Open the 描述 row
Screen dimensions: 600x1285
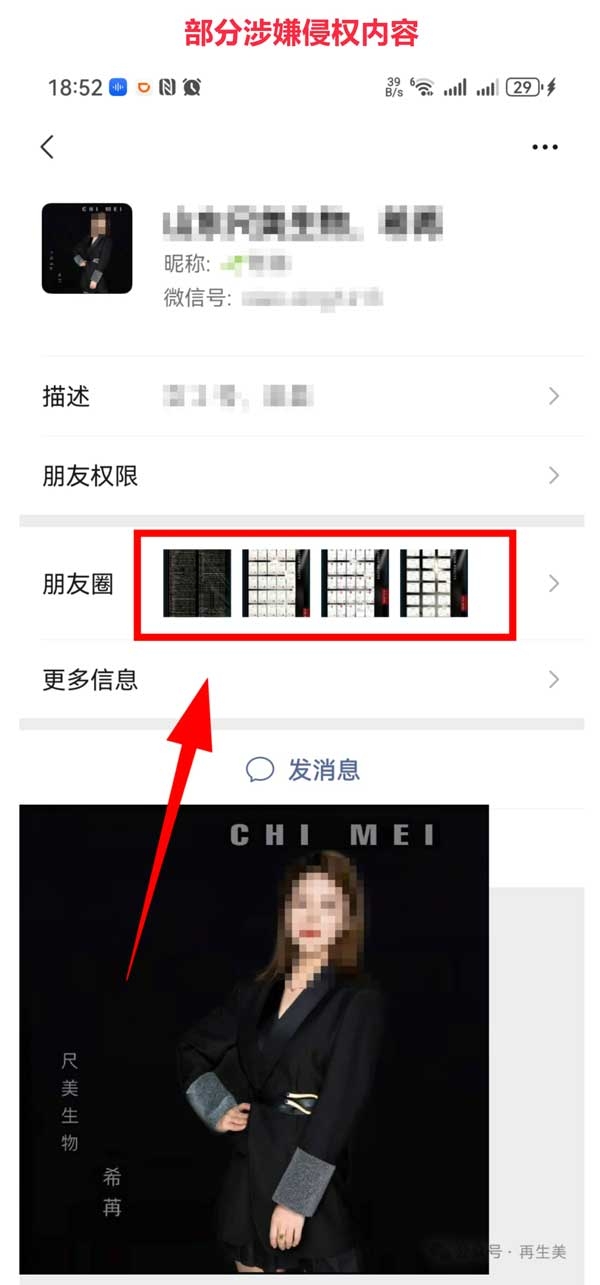click(300, 397)
